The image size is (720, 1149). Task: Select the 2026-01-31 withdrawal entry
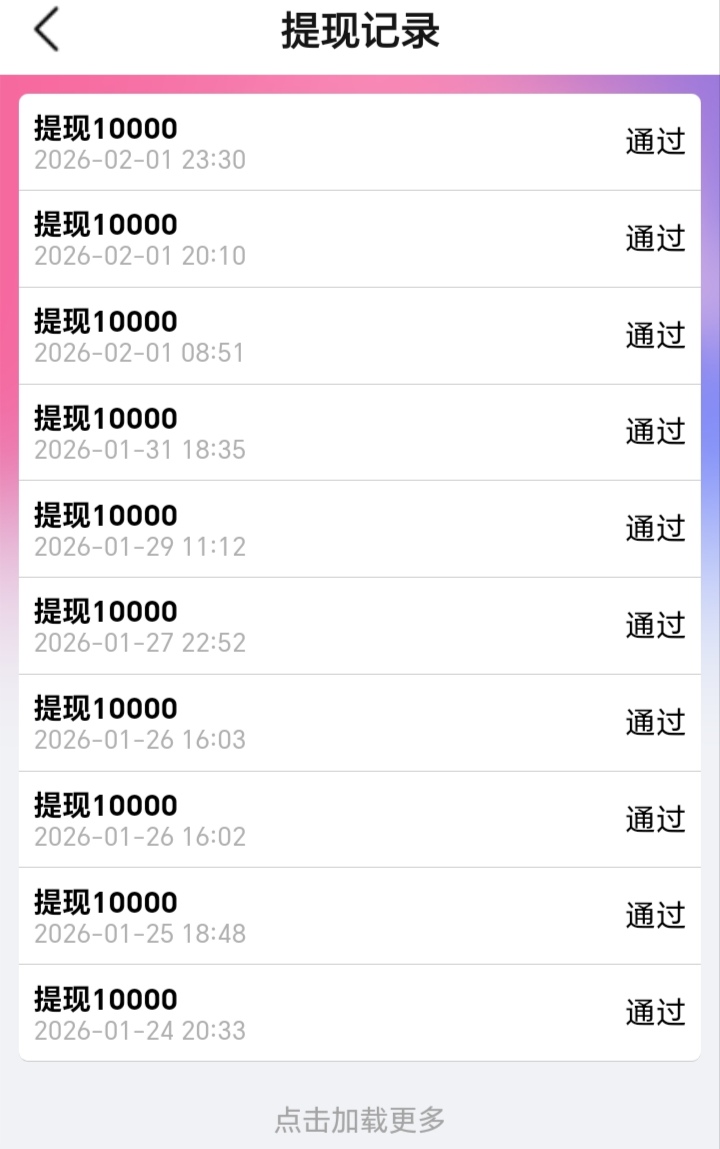click(x=360, y=433)
